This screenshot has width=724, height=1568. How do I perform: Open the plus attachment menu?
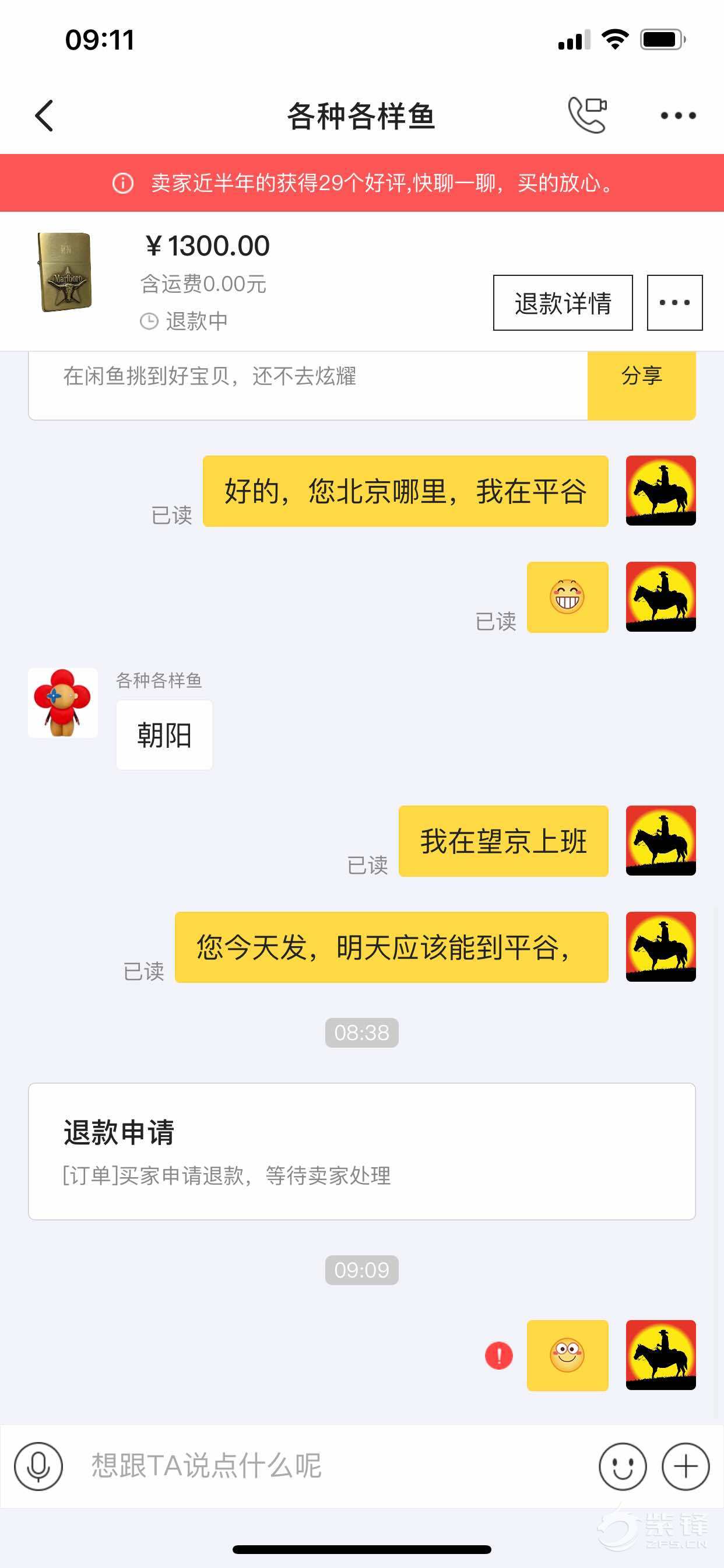point(685,1466)
